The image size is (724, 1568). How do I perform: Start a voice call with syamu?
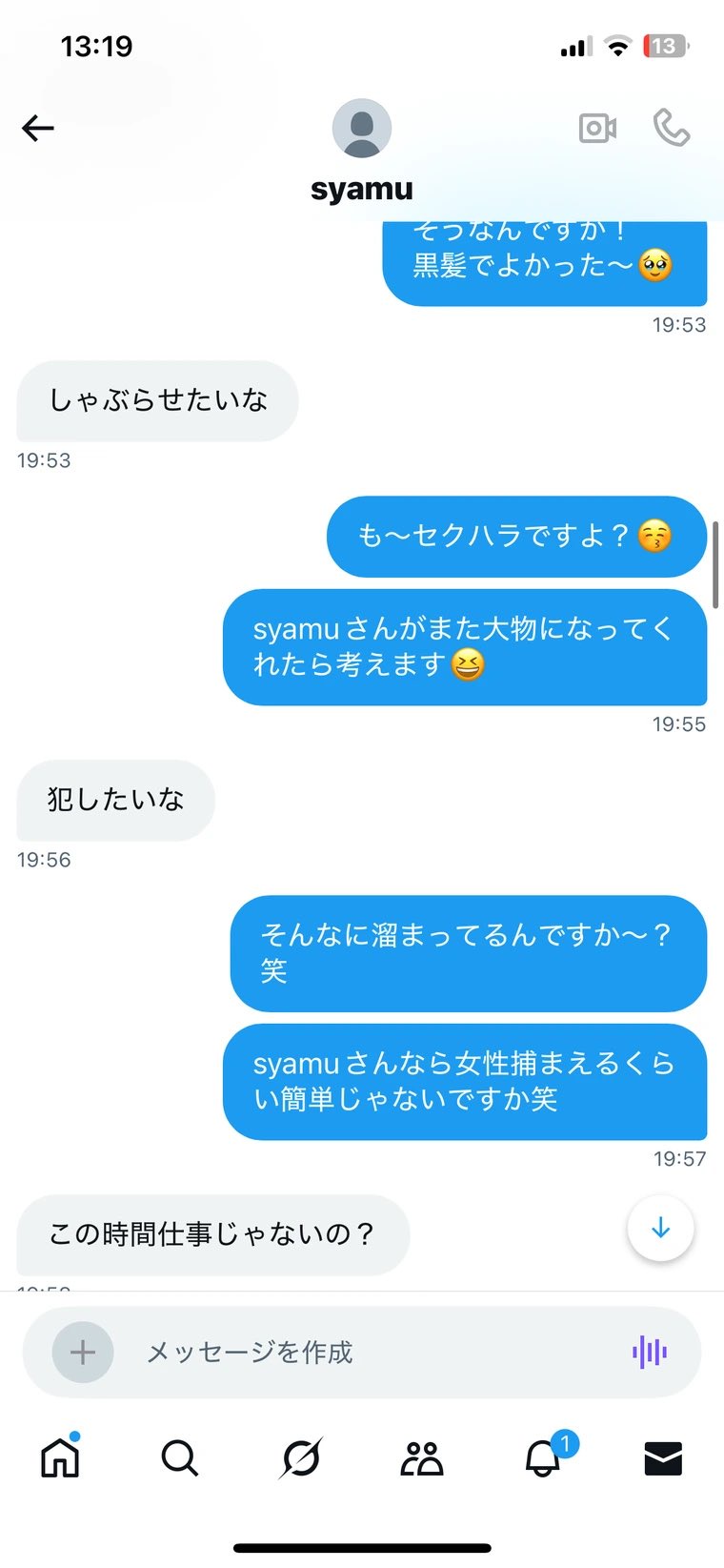tap(671, 128)
